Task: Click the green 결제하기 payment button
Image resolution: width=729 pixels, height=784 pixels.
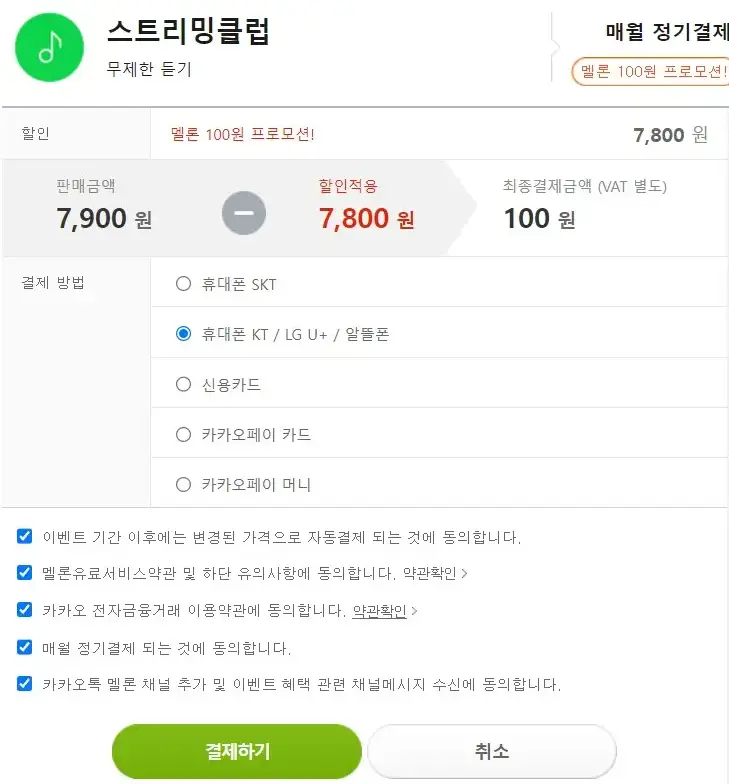Action: [x=235, y=752]
